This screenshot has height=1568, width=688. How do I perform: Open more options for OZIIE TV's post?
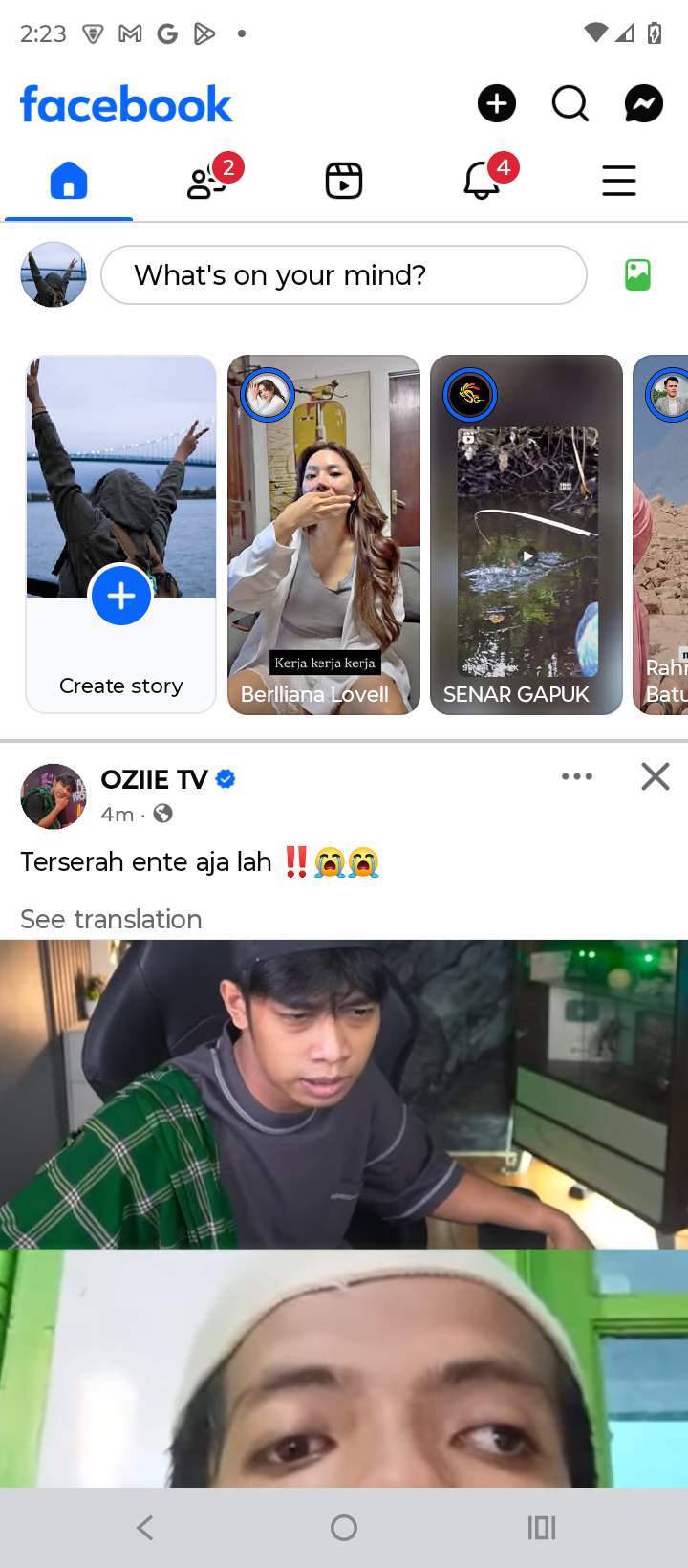577,776
